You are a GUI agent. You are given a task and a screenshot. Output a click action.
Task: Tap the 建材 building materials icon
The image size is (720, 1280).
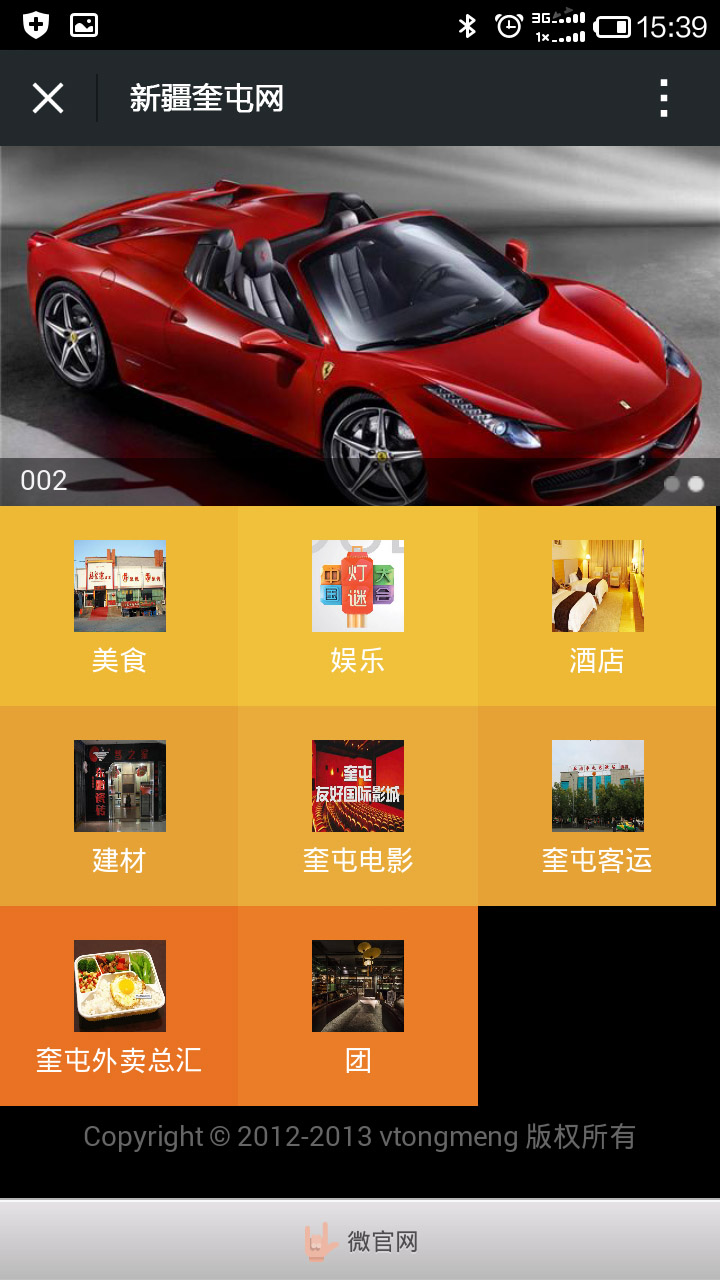click(x=119, y=786)
